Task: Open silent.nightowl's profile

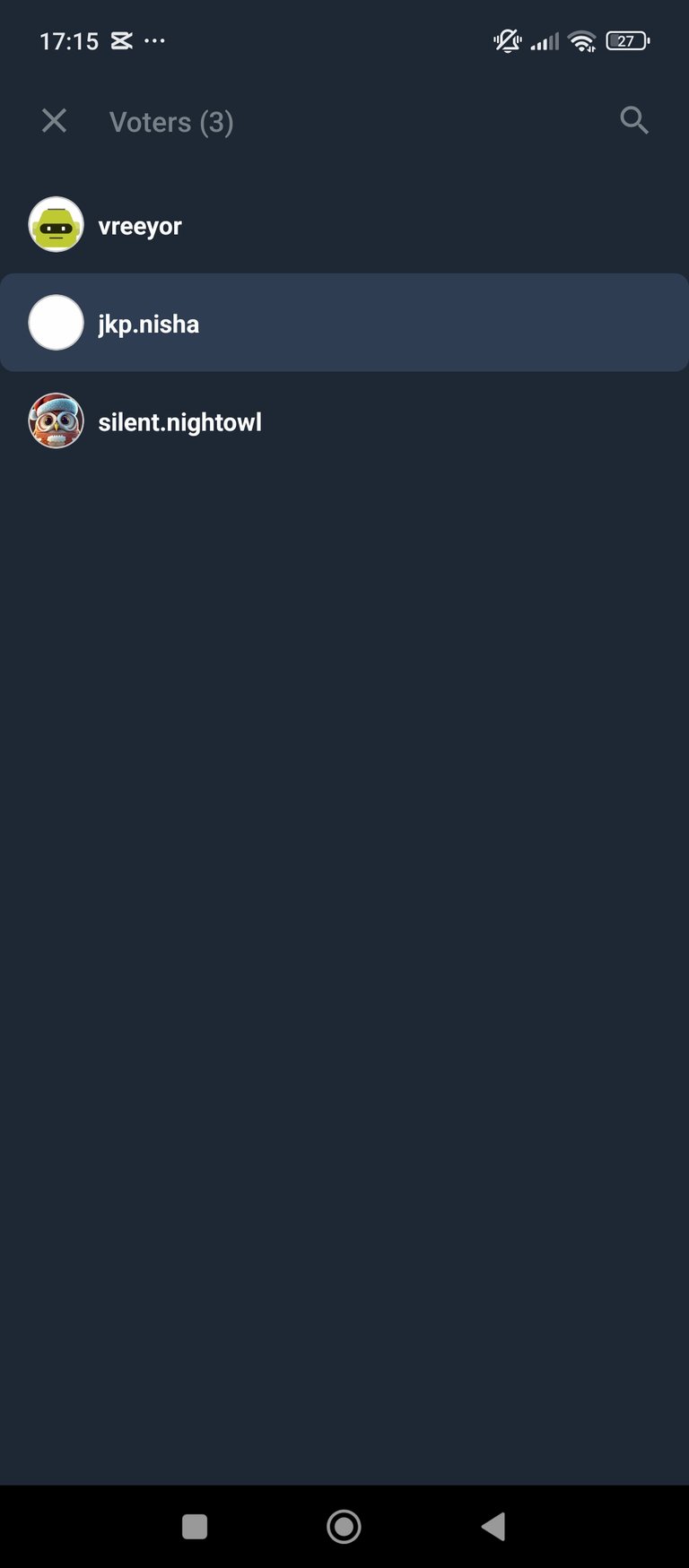Action: (x=179, y=422)
